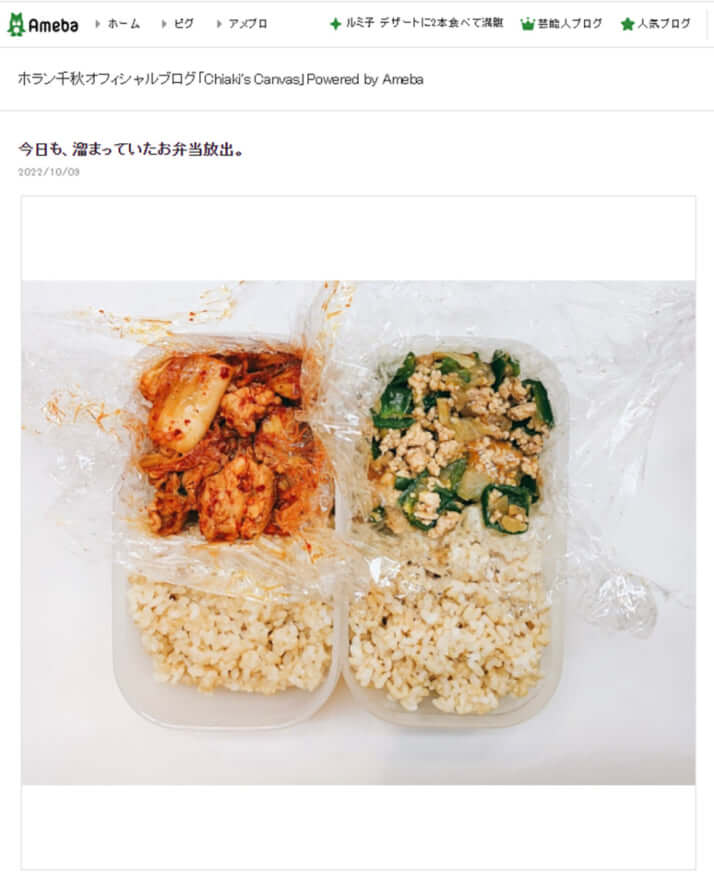
Task: Open the アメブロ link
Action: click(247, 24)
